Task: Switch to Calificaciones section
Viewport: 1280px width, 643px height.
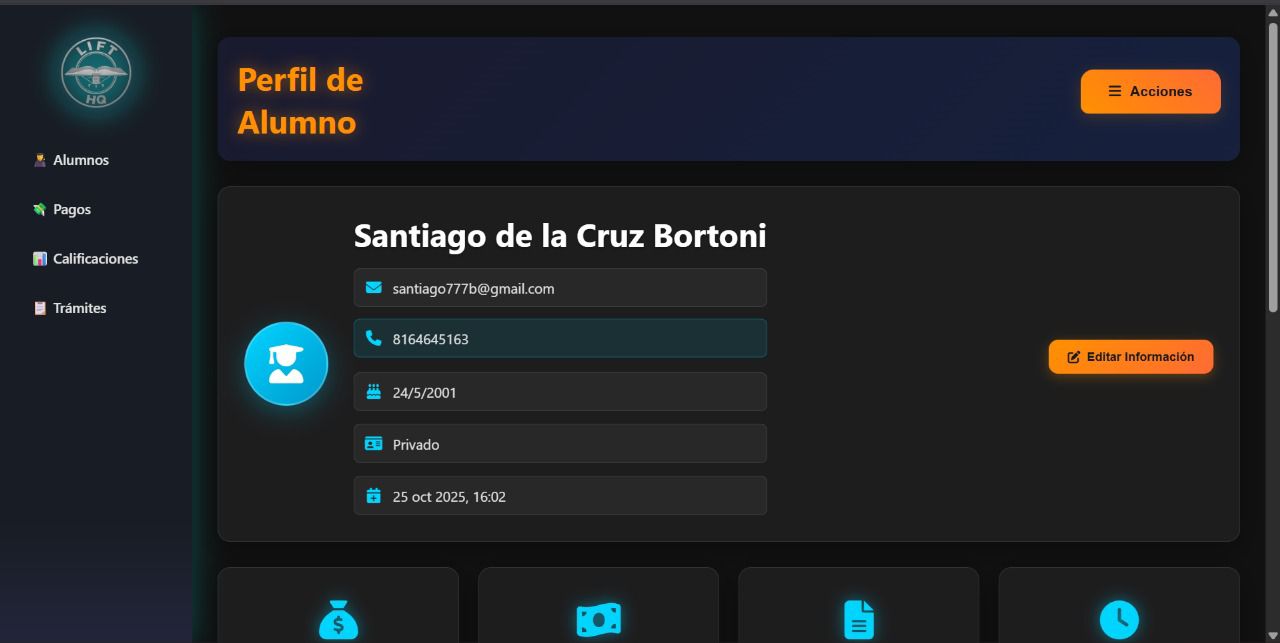Action: (94, 259)
